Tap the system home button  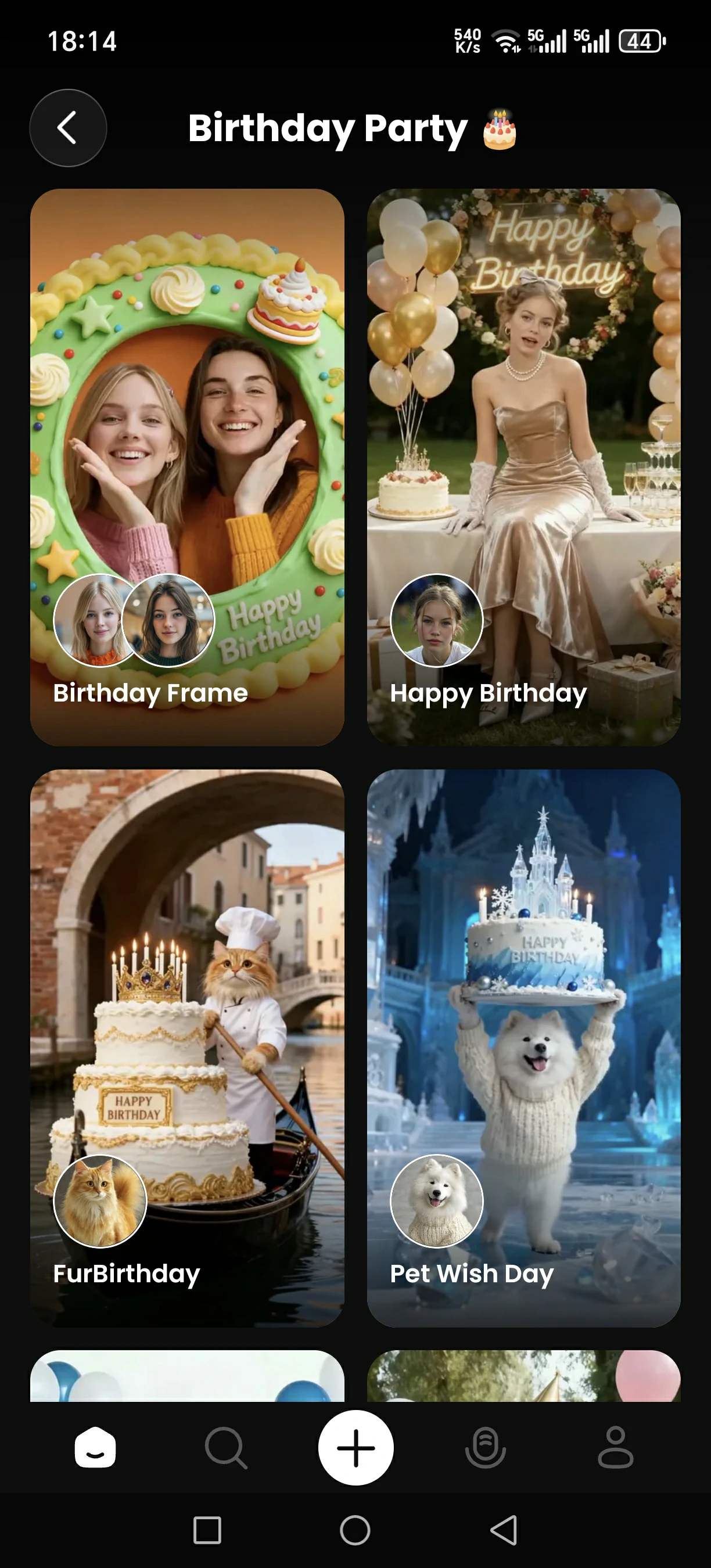click(x=355, y=1530)
